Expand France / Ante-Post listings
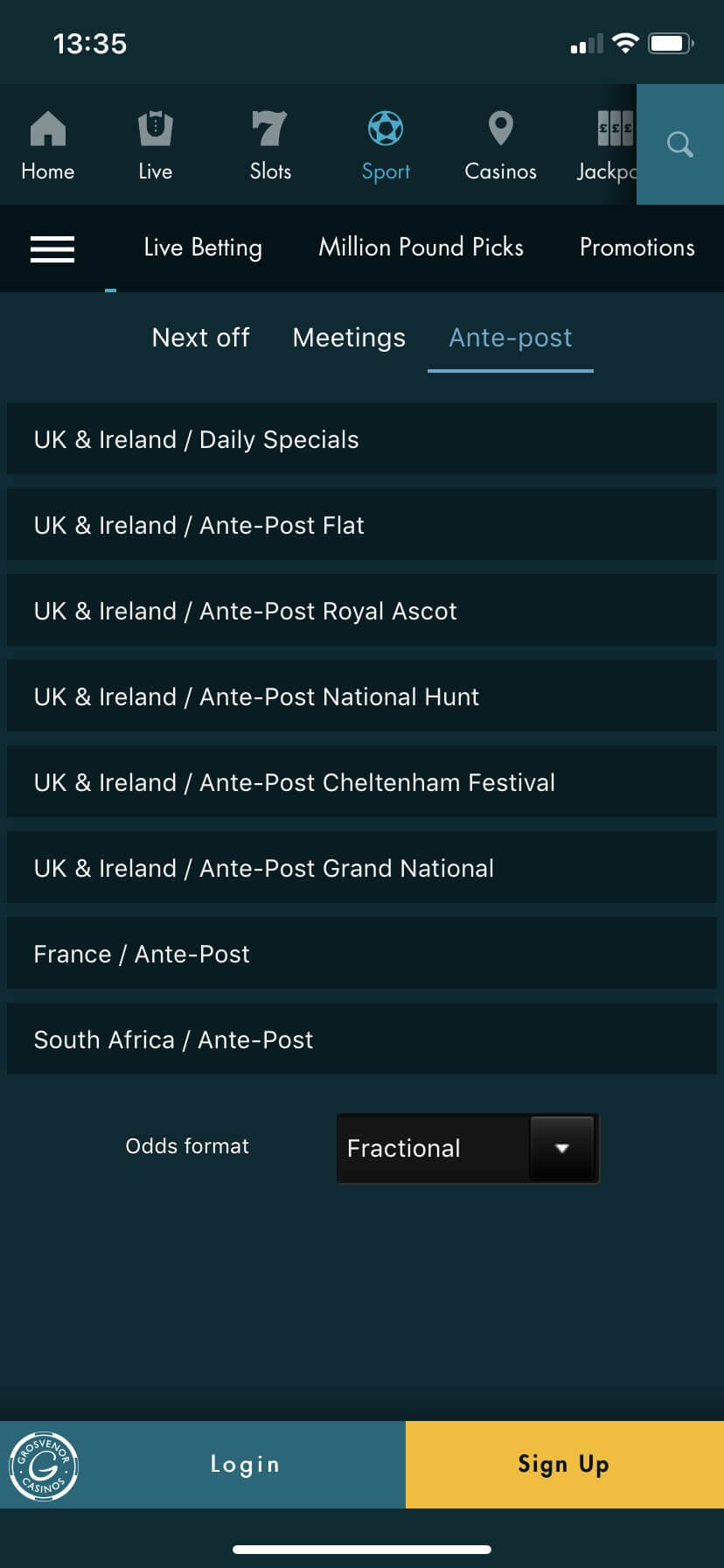The height and width of the screenshot is (1568, 724). 362,954
